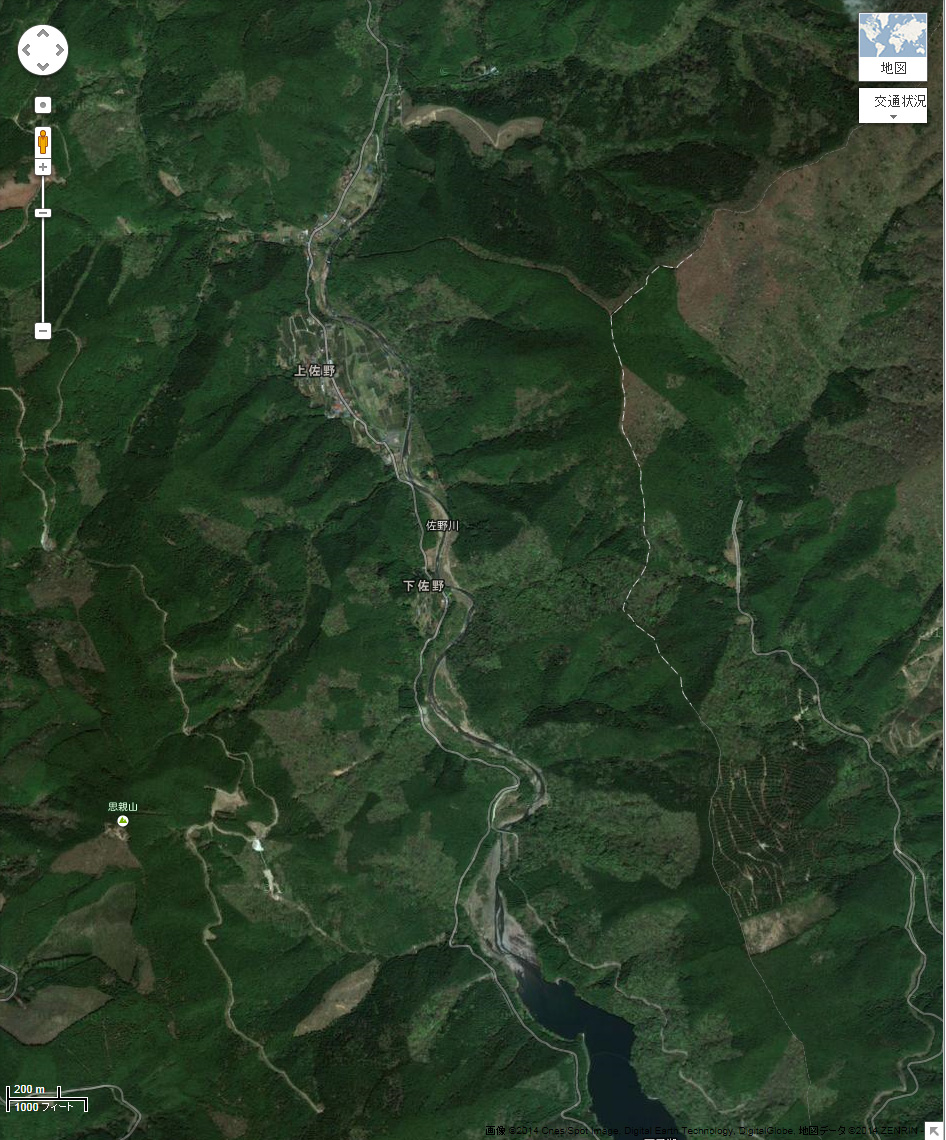The image size is (946, 1140).
Task: Pan the map left with the left arrow
Action: (26, 50)
